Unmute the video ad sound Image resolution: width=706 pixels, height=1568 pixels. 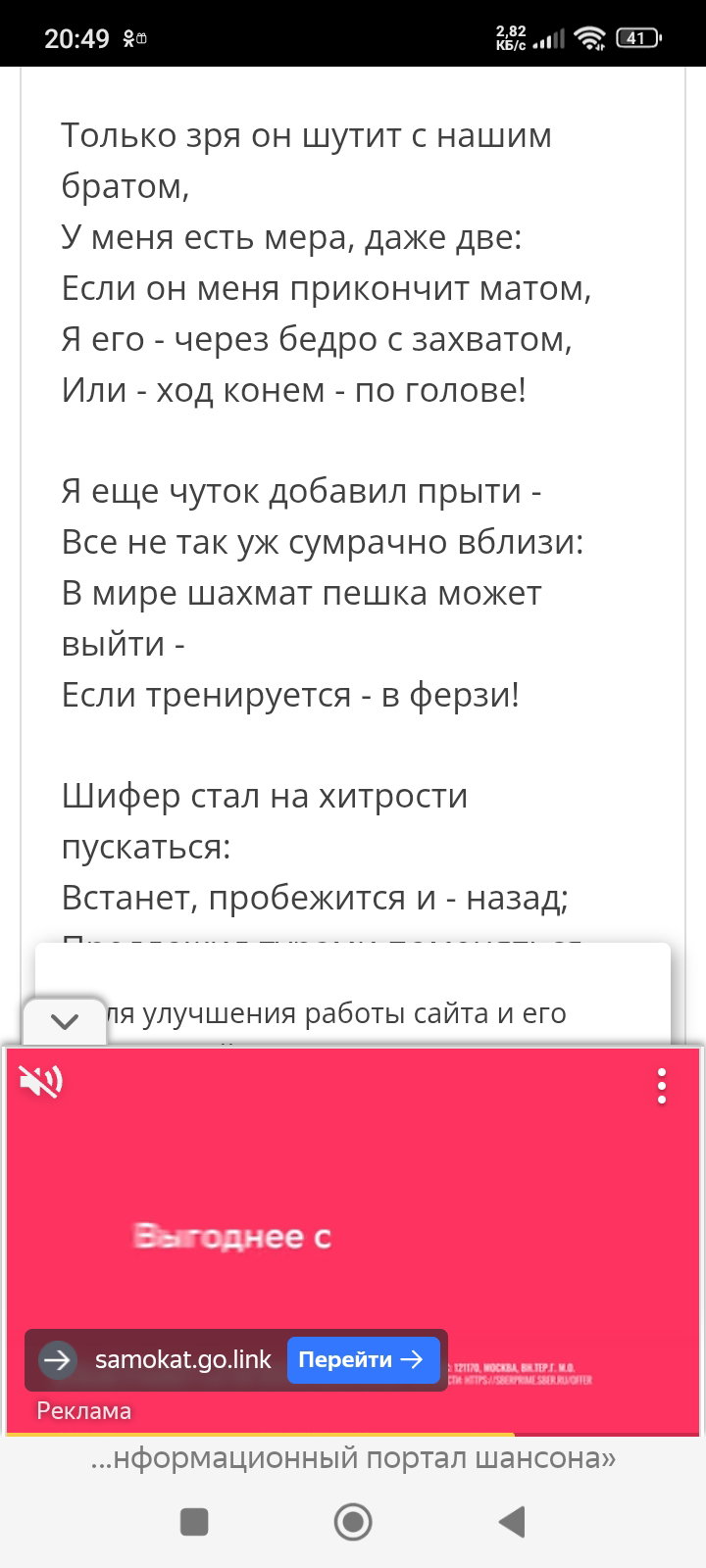[x=40, y=1082]
